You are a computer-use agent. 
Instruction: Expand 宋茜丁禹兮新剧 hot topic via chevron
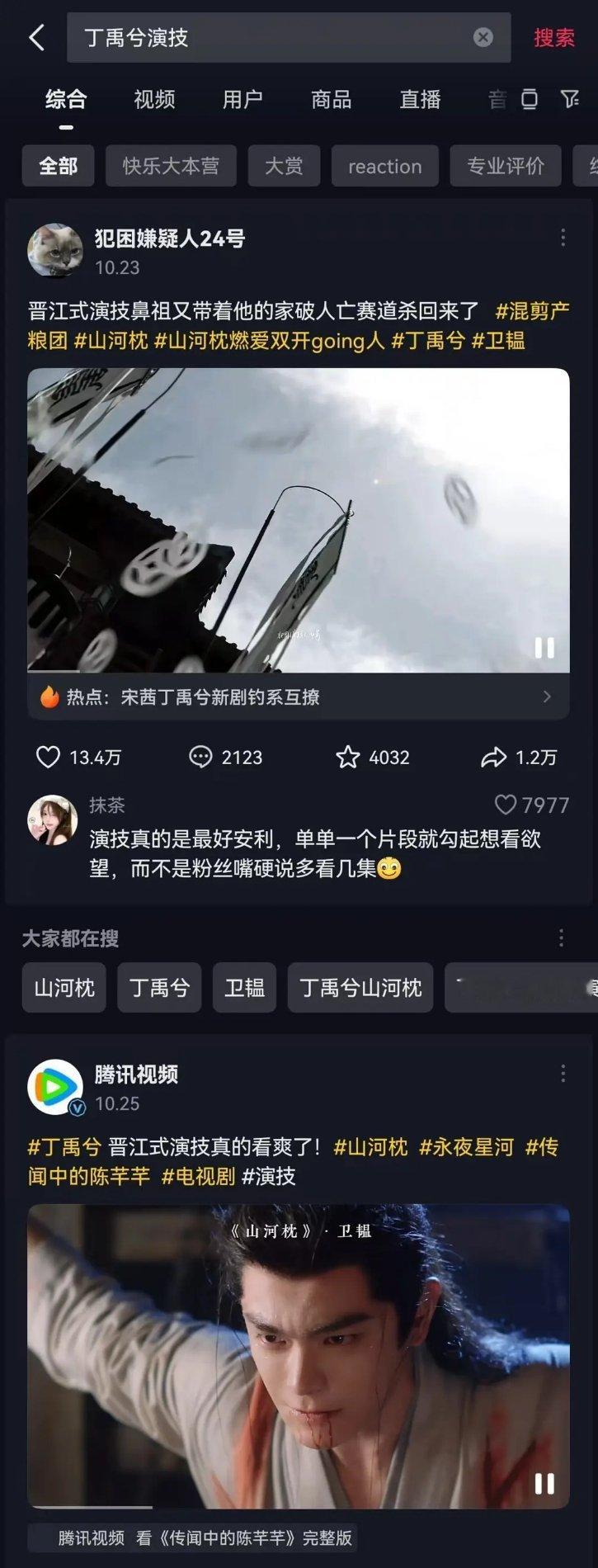pos(547,697)
